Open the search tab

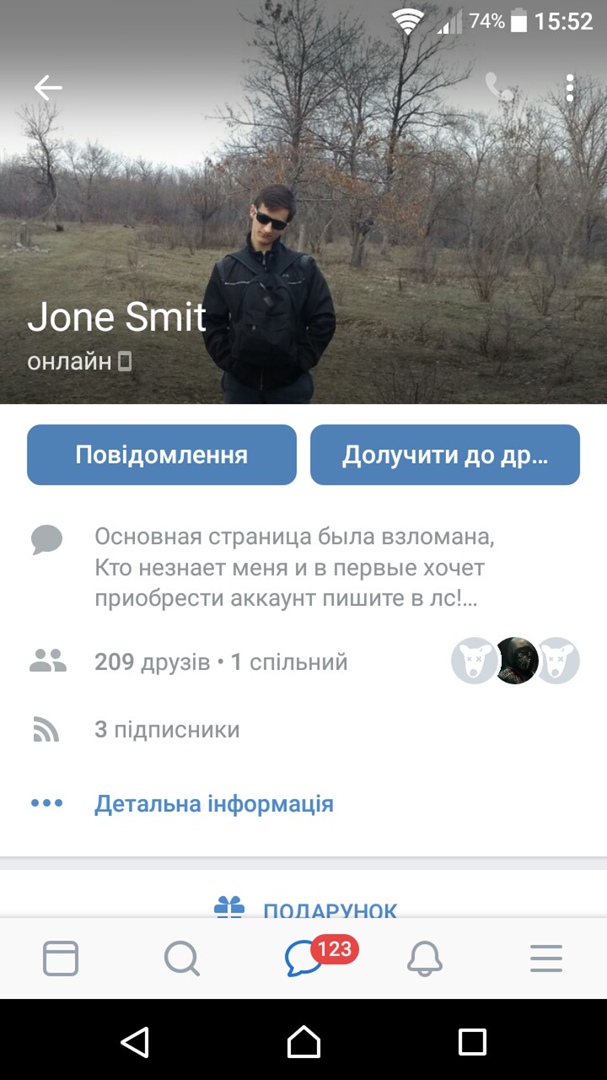pos(182,959)
